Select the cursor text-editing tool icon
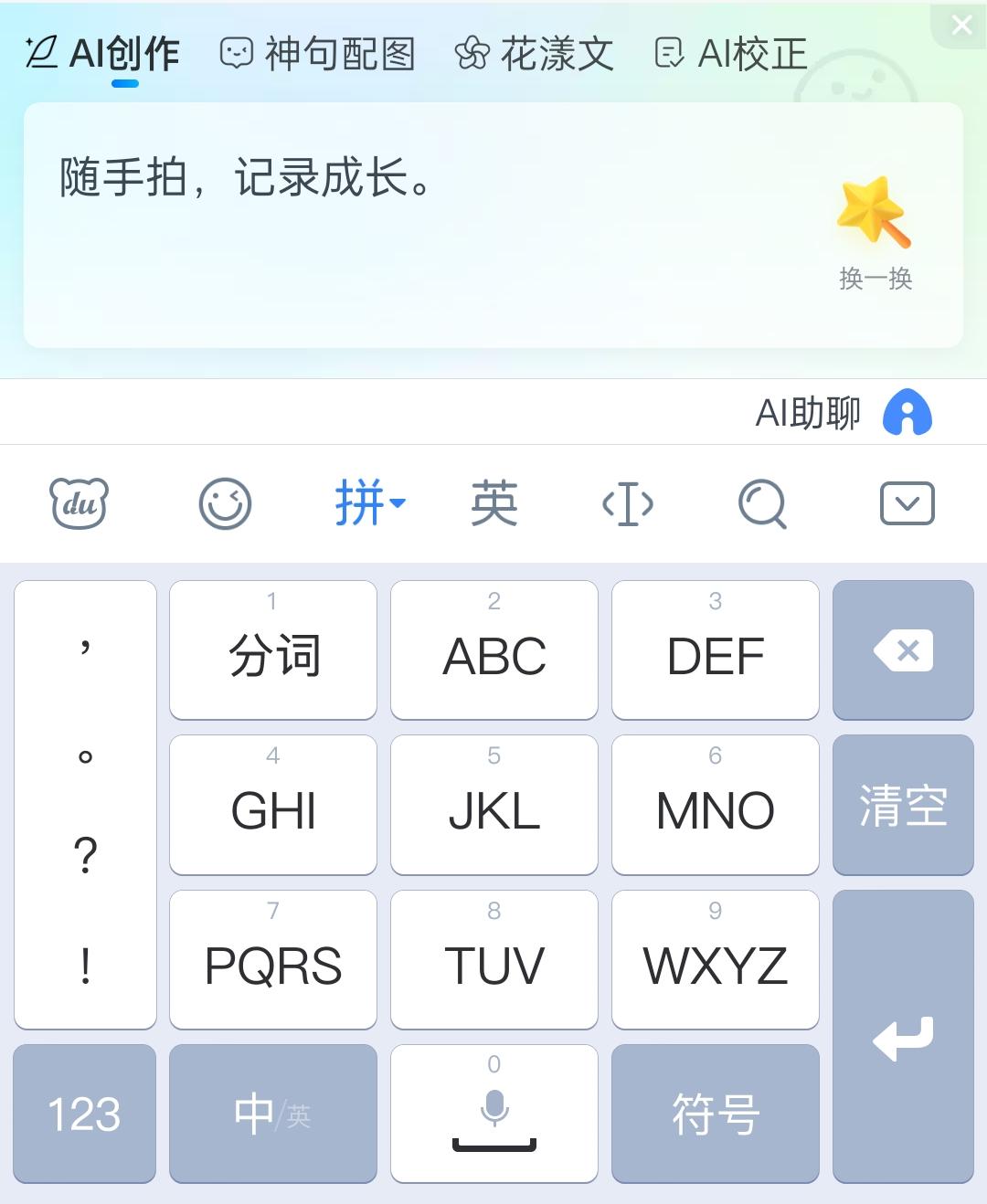This screenshot has height=1204, width=987. (628, 503)
